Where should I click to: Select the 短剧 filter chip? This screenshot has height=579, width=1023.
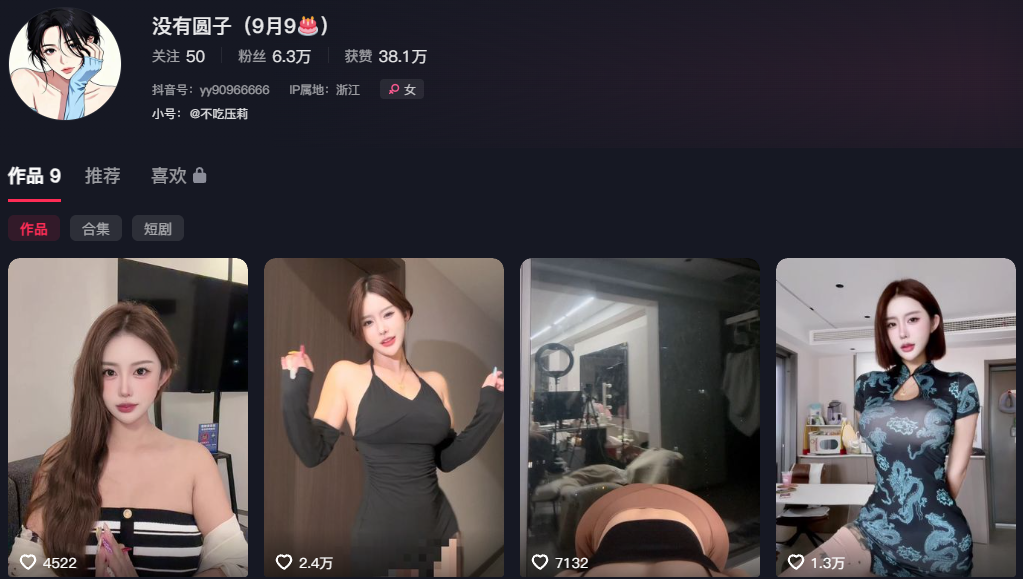(x=158, y=228)
